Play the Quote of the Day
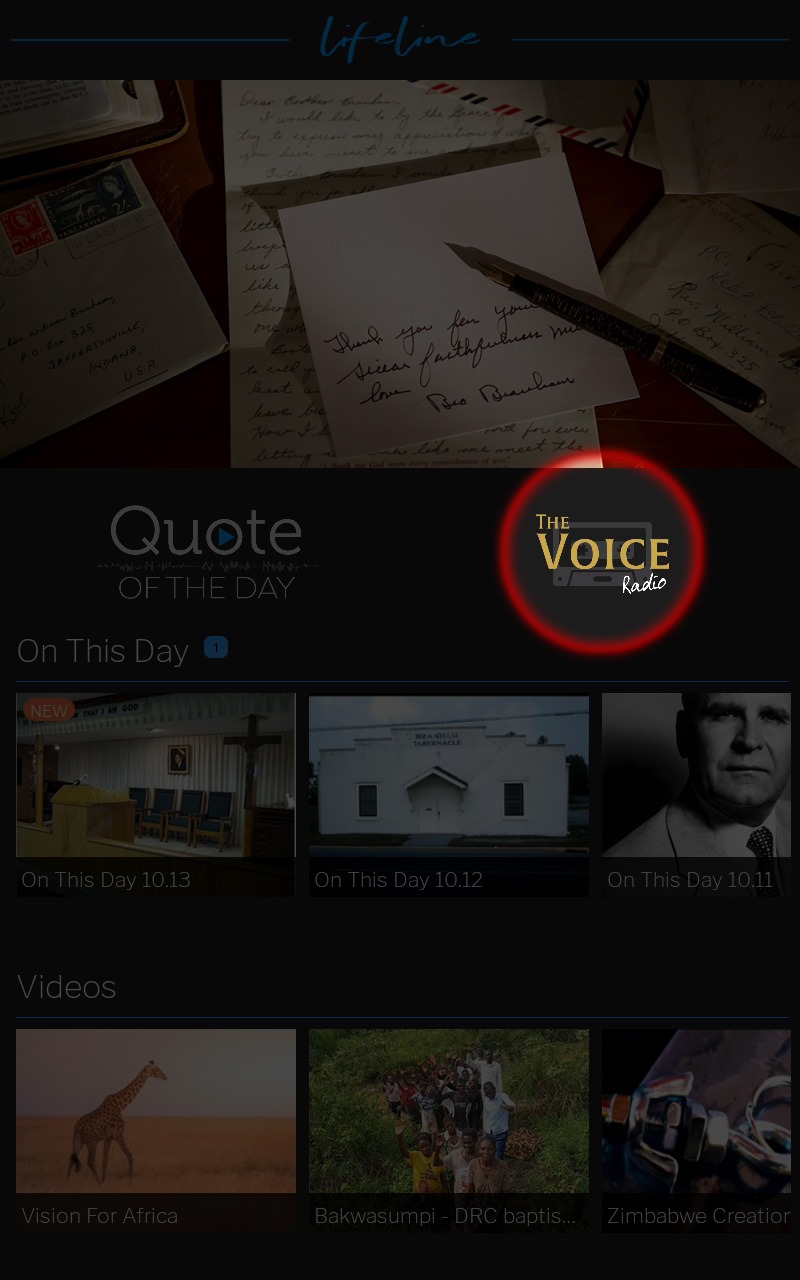This screenshot has width=800, height=1280. tap(206, 553)
